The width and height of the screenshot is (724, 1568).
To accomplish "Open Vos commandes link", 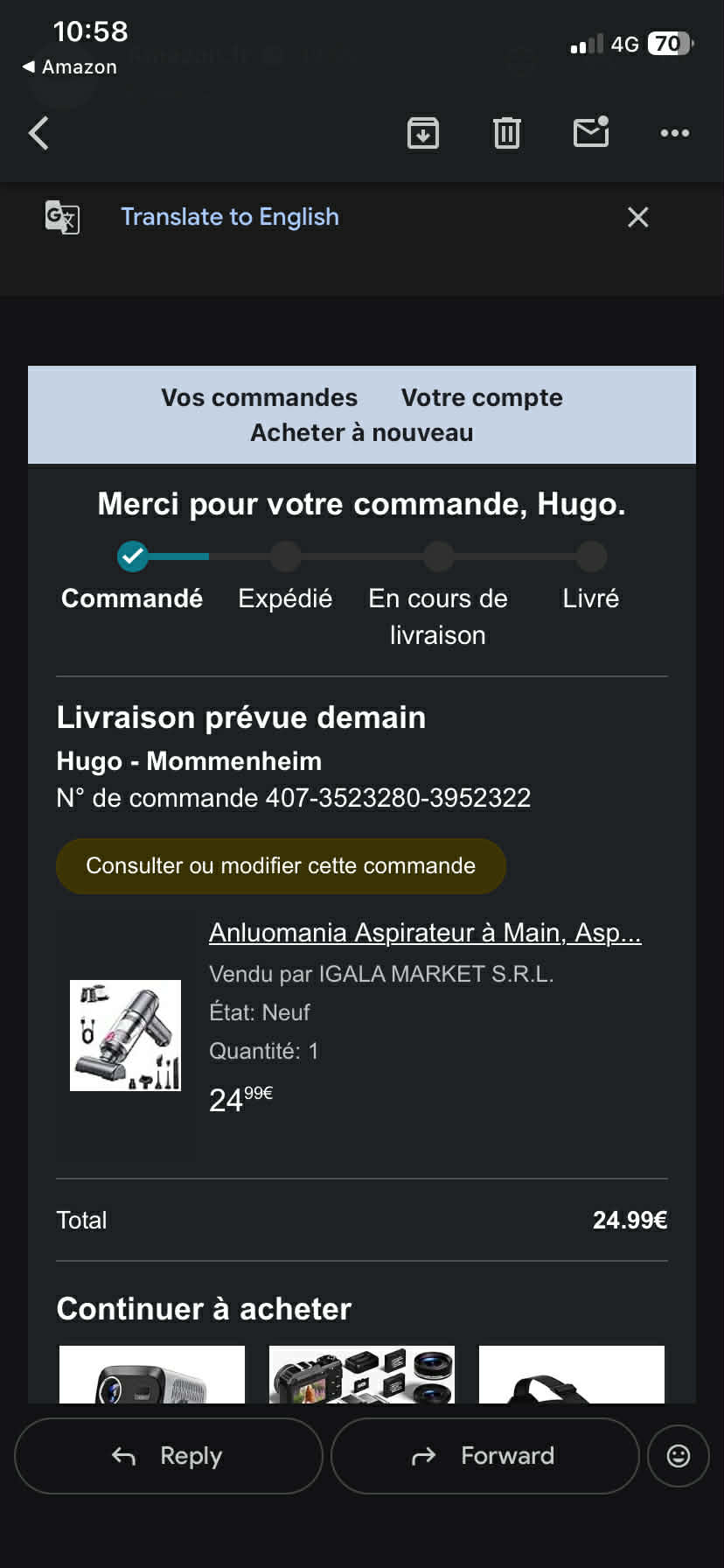I will click(259, 397).
